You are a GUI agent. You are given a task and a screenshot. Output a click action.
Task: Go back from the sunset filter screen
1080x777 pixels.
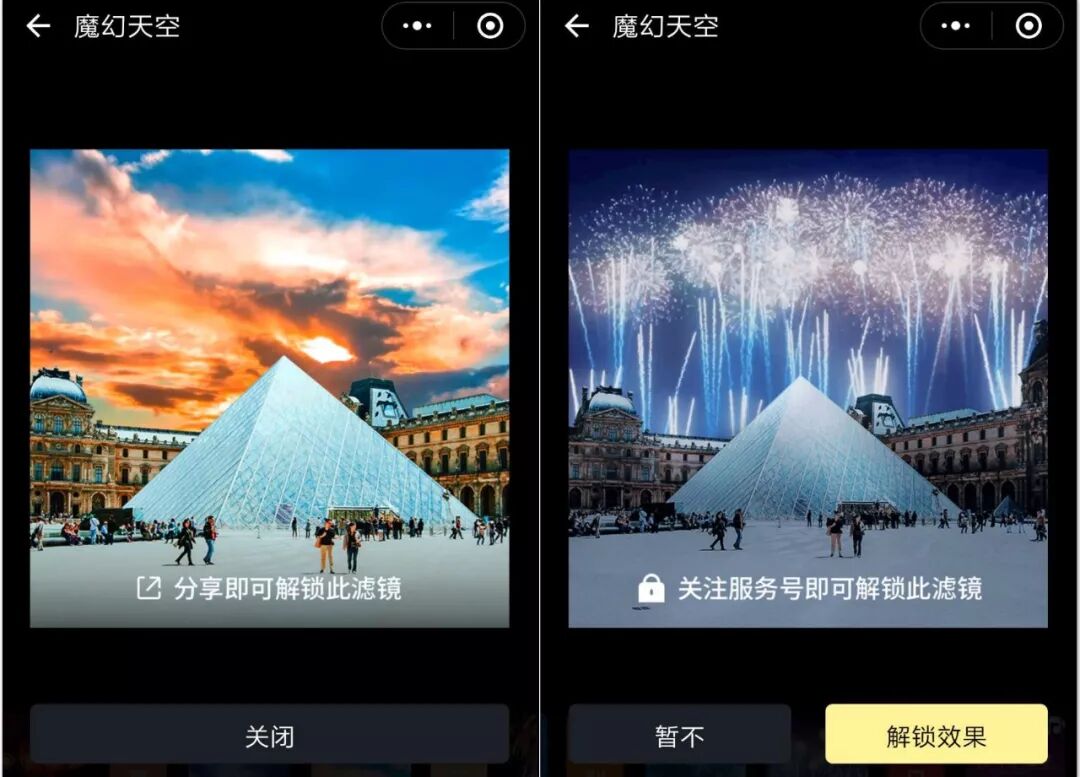pyautogui.click(x=38, y=26)
